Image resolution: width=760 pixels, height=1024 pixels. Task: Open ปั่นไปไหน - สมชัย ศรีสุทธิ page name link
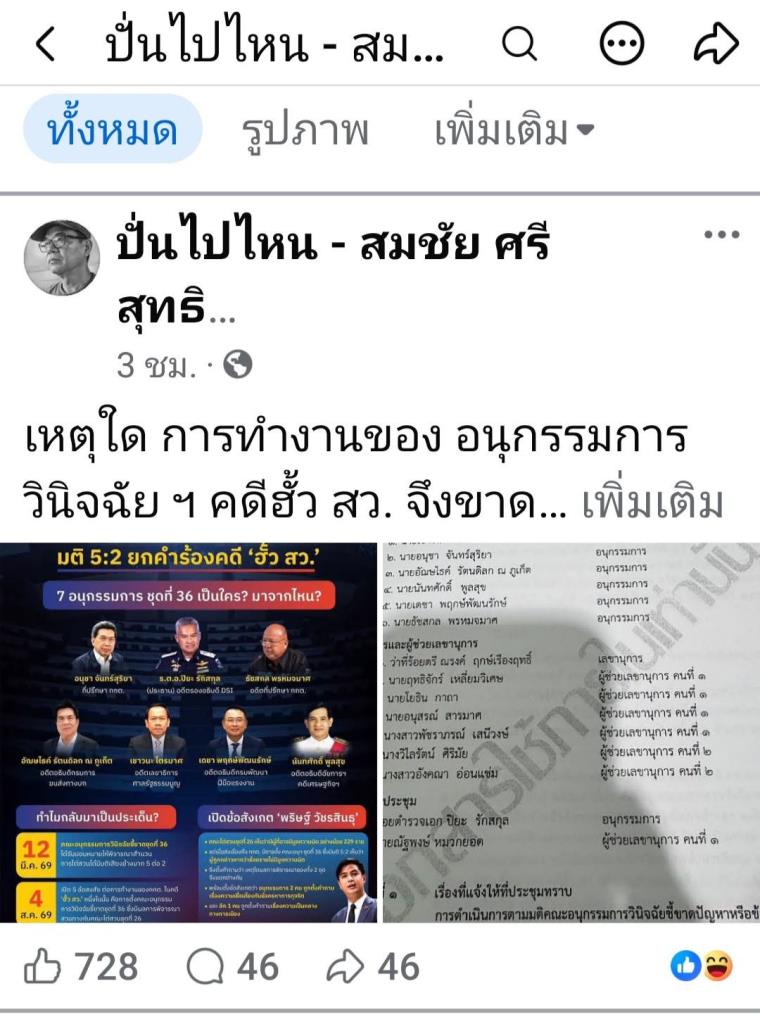coord(333,274)
